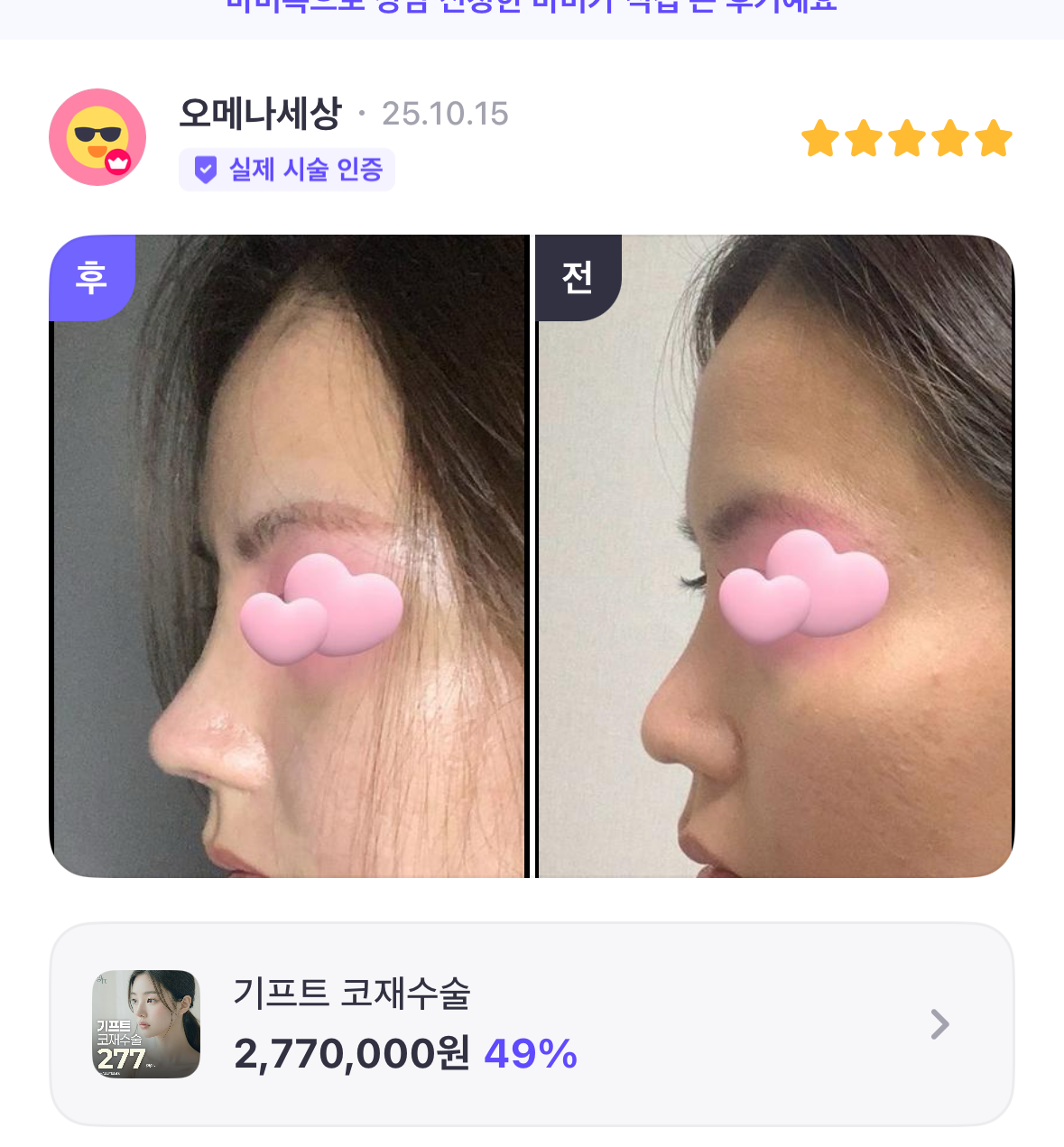The image size is (1064, 1147).
Task: Open 오메나세상's profile avatar
Action: click(x=97, y=137)
